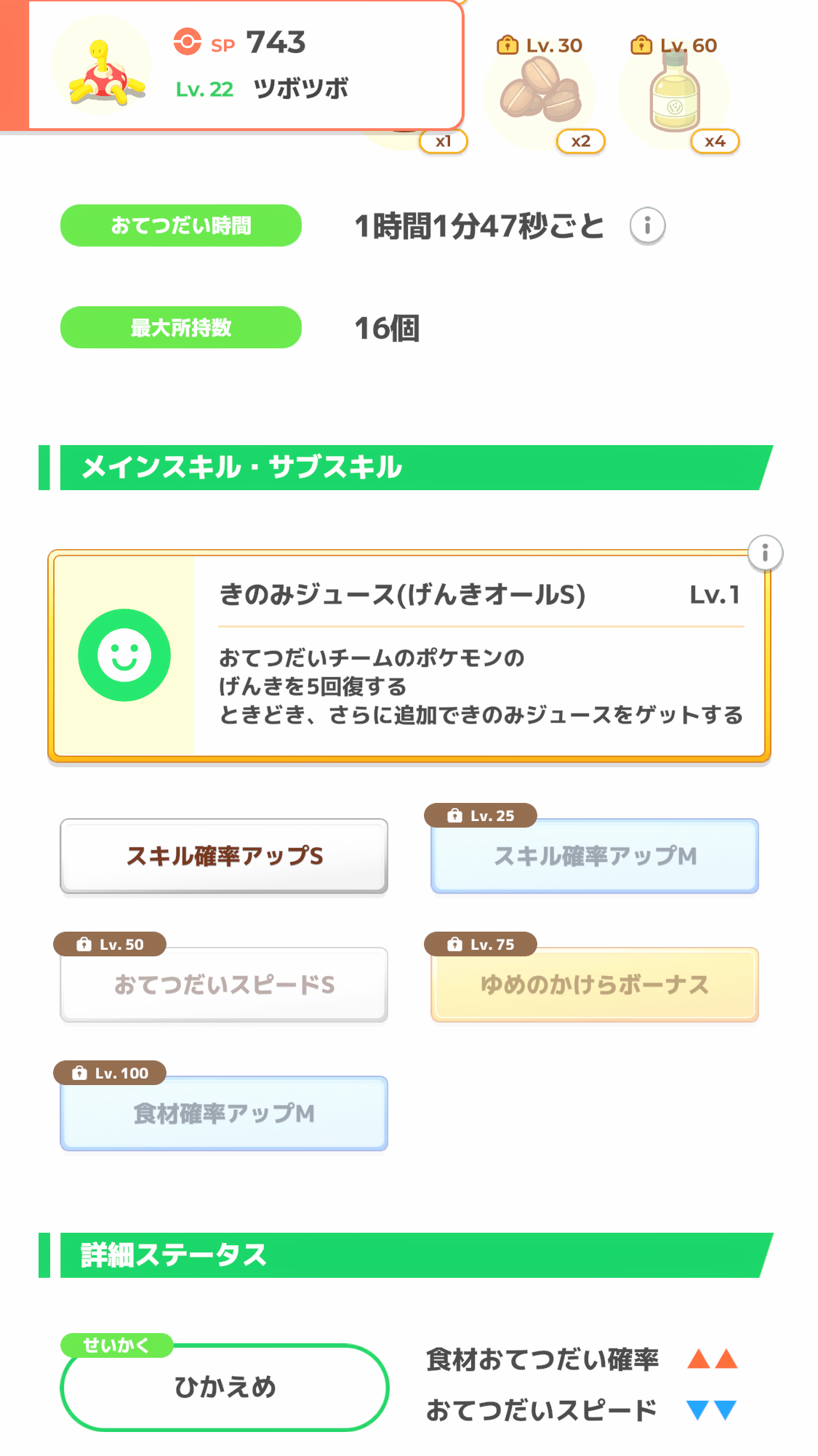Open the locked 食材確率アップM sub skill
The image size is (818, 1456).
pyautogui.click(x=224, y=1113)
